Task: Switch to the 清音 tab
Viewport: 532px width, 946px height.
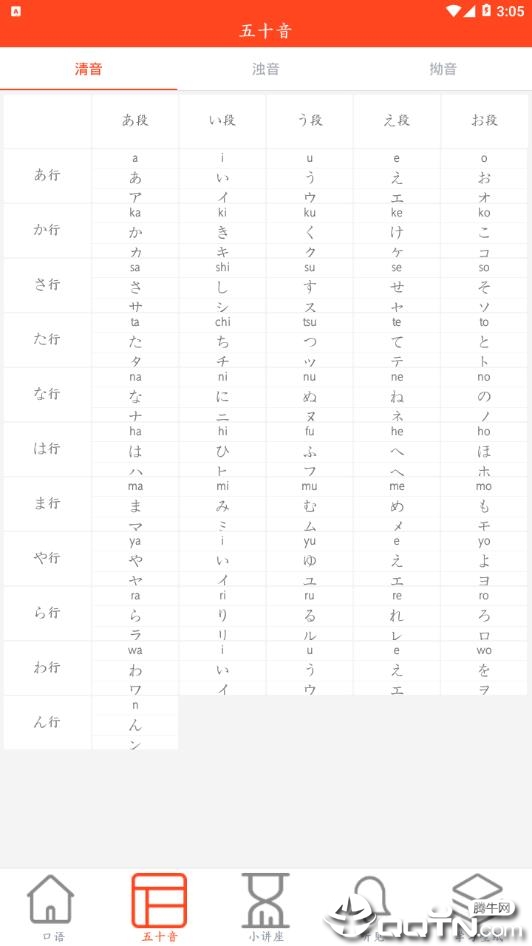Action: 89,69
